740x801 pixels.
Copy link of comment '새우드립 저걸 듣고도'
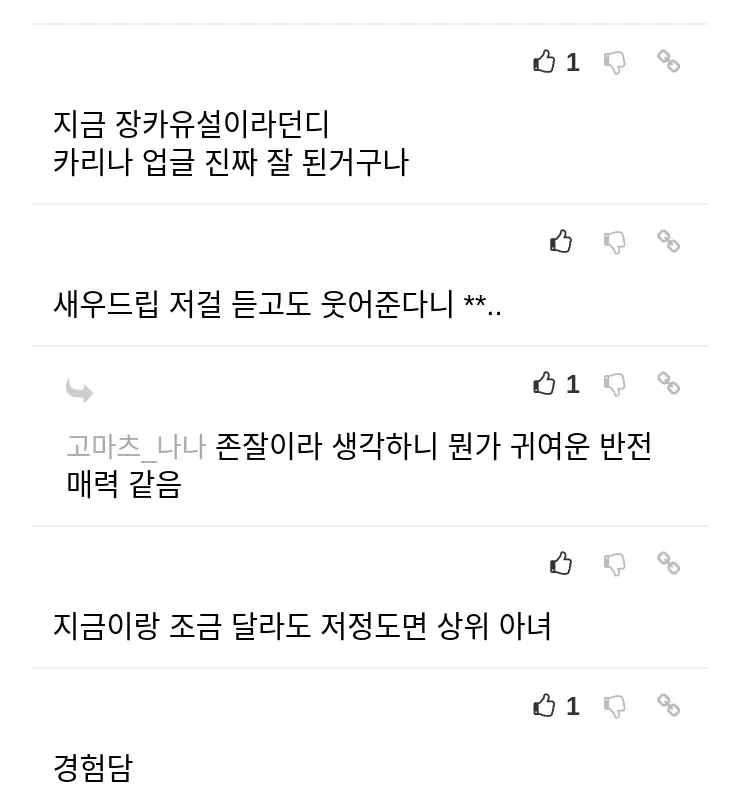point(668,240)
